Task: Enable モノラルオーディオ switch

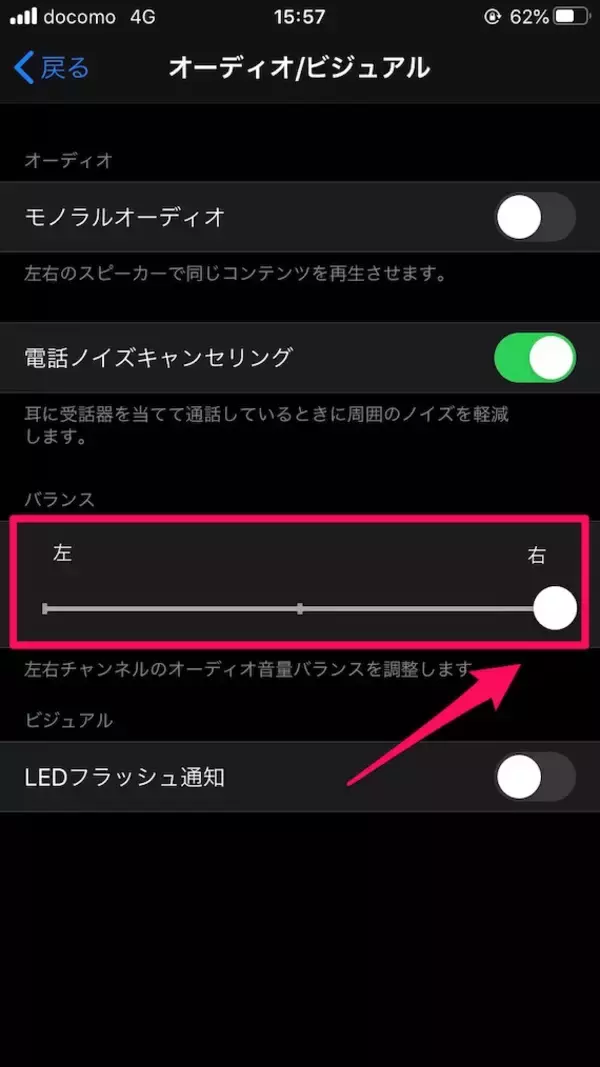Action: [535, 217]
